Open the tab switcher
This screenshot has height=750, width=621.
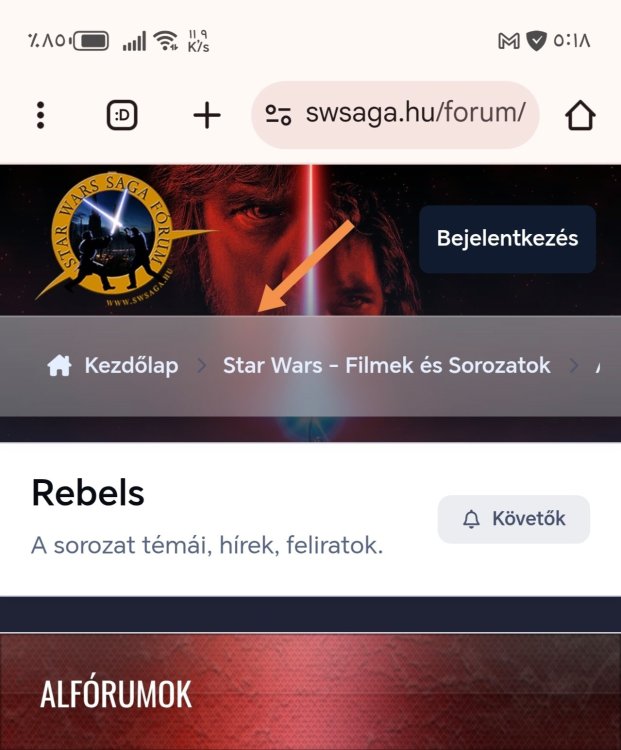tap(122, 115)
